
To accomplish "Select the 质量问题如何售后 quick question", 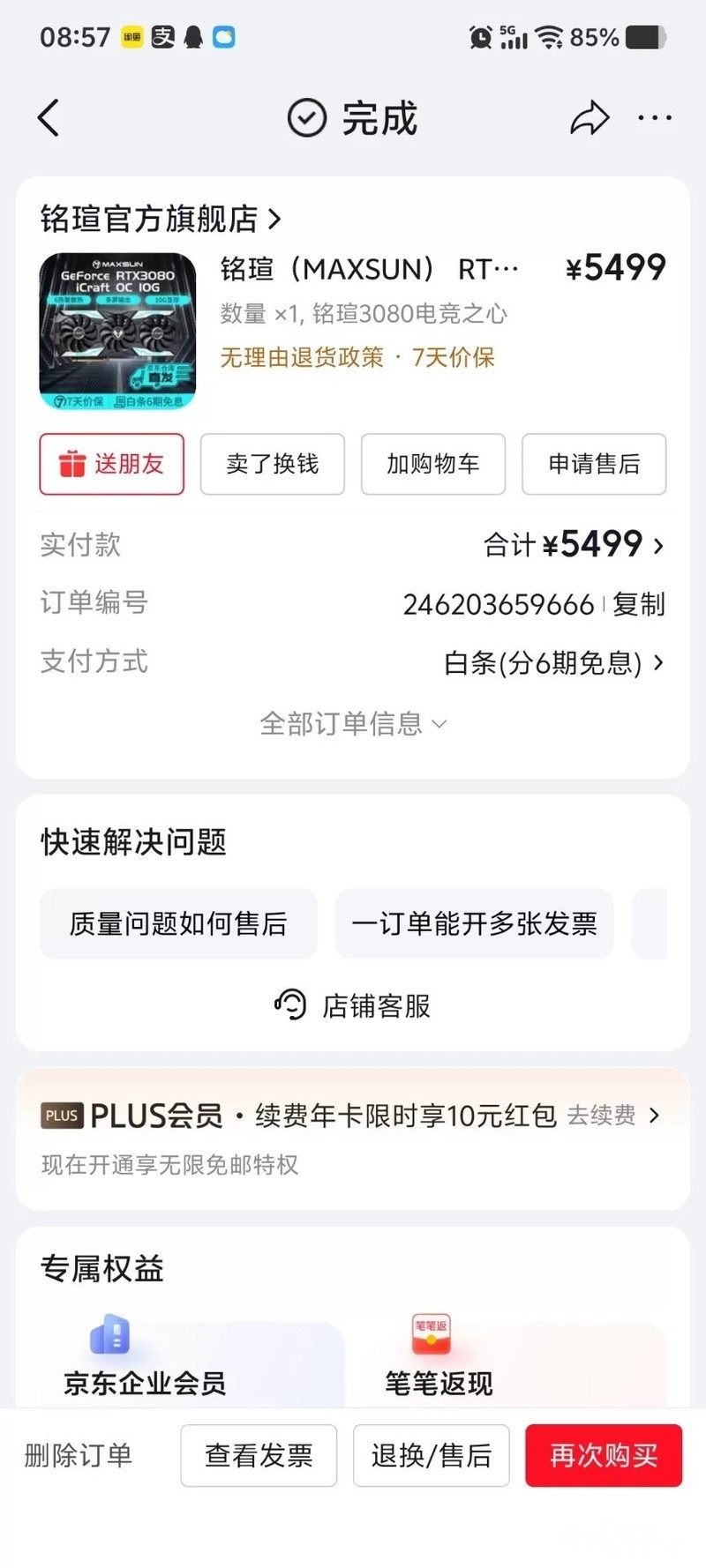I will tap(178, 923).
